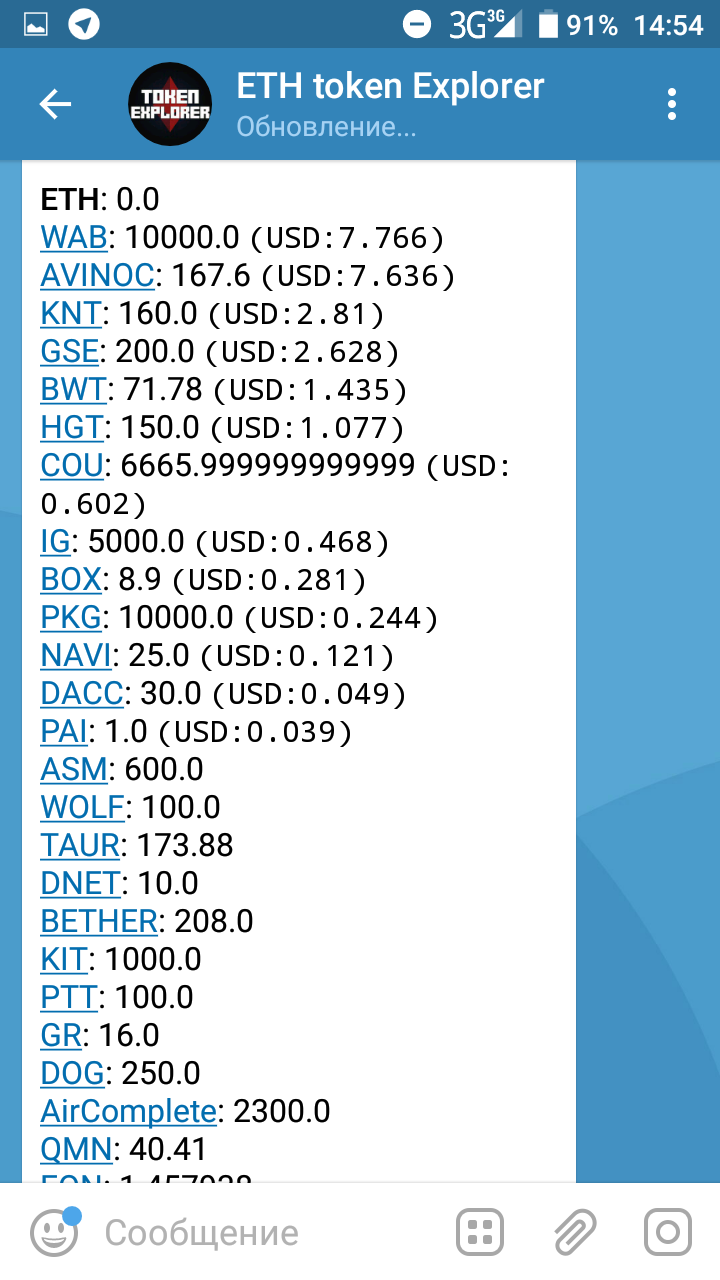Tap the BWT link
This screenshot has height=1280, width=720.
point(73,389)
